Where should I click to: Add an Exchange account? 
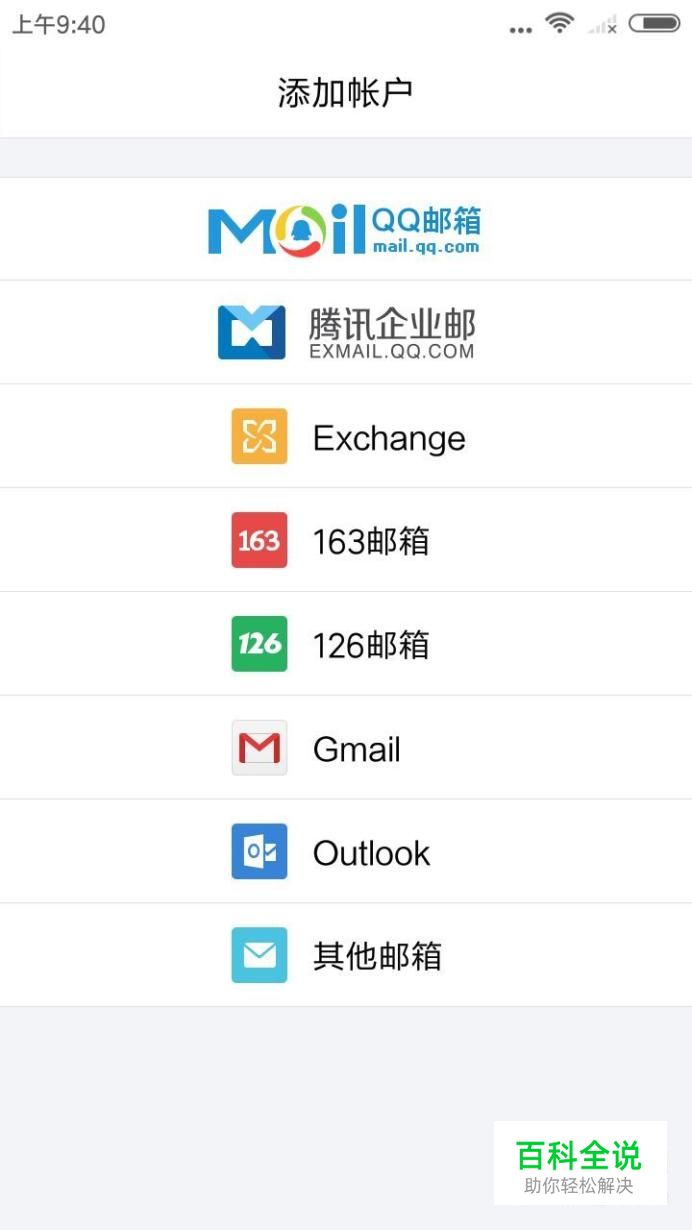(x=347, y=437)
